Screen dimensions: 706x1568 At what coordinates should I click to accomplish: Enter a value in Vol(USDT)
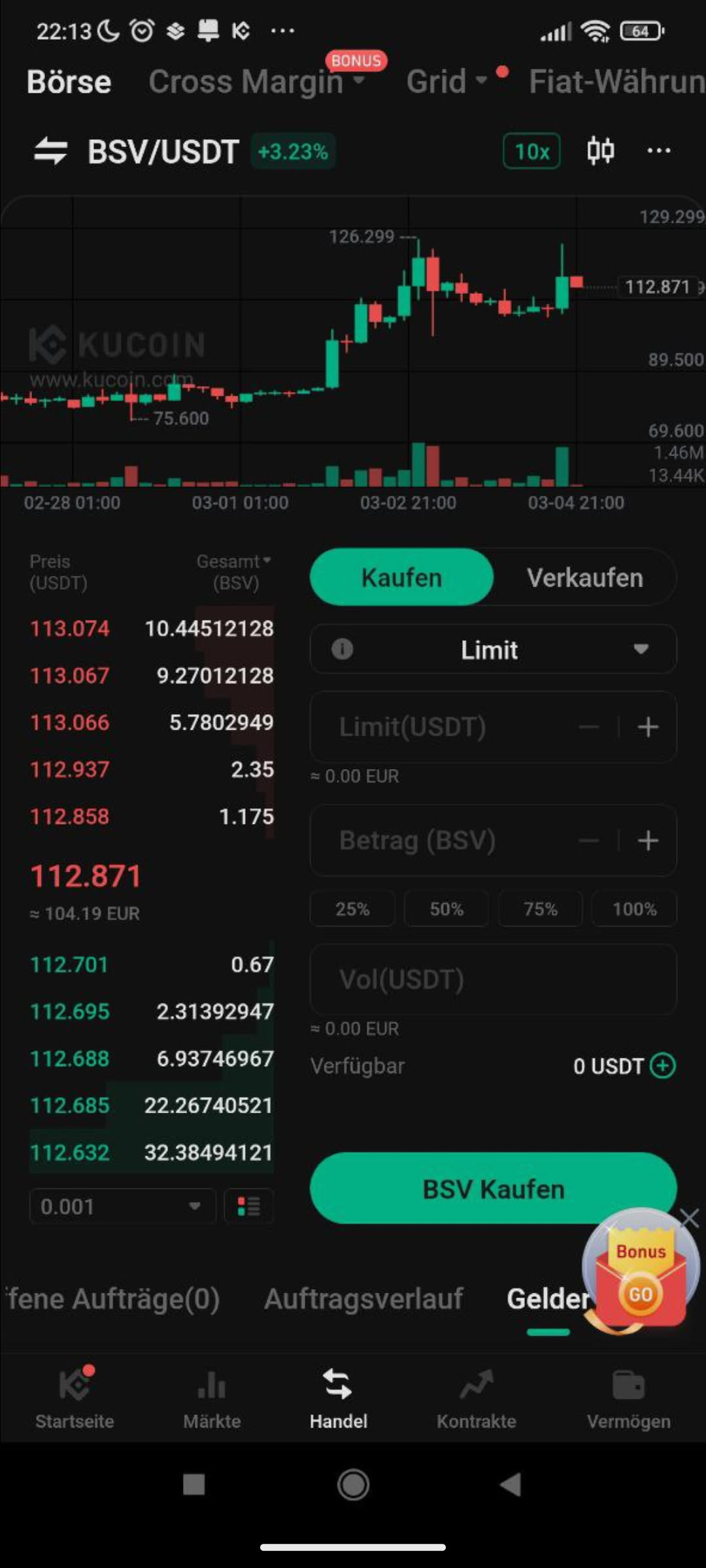(493, 979)
